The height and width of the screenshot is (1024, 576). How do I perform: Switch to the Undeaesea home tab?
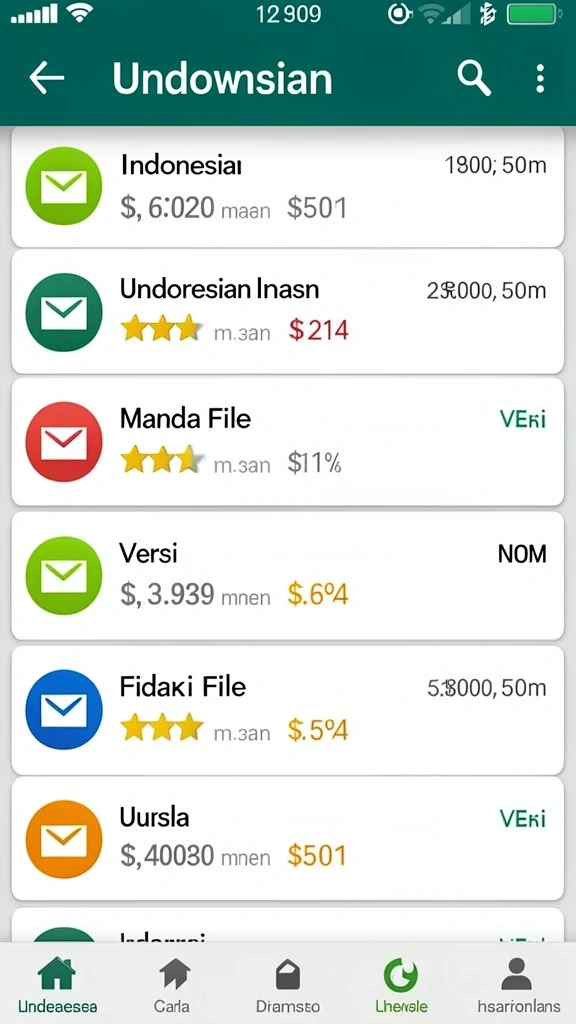[x=57, y=985]
